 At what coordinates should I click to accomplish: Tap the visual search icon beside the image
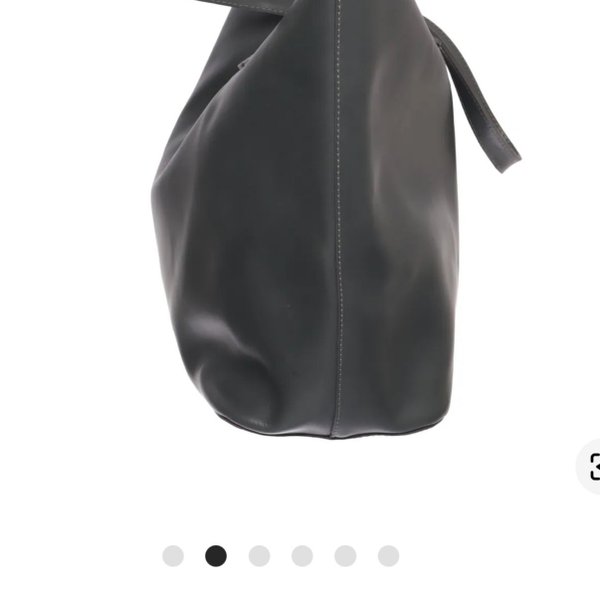592,466
